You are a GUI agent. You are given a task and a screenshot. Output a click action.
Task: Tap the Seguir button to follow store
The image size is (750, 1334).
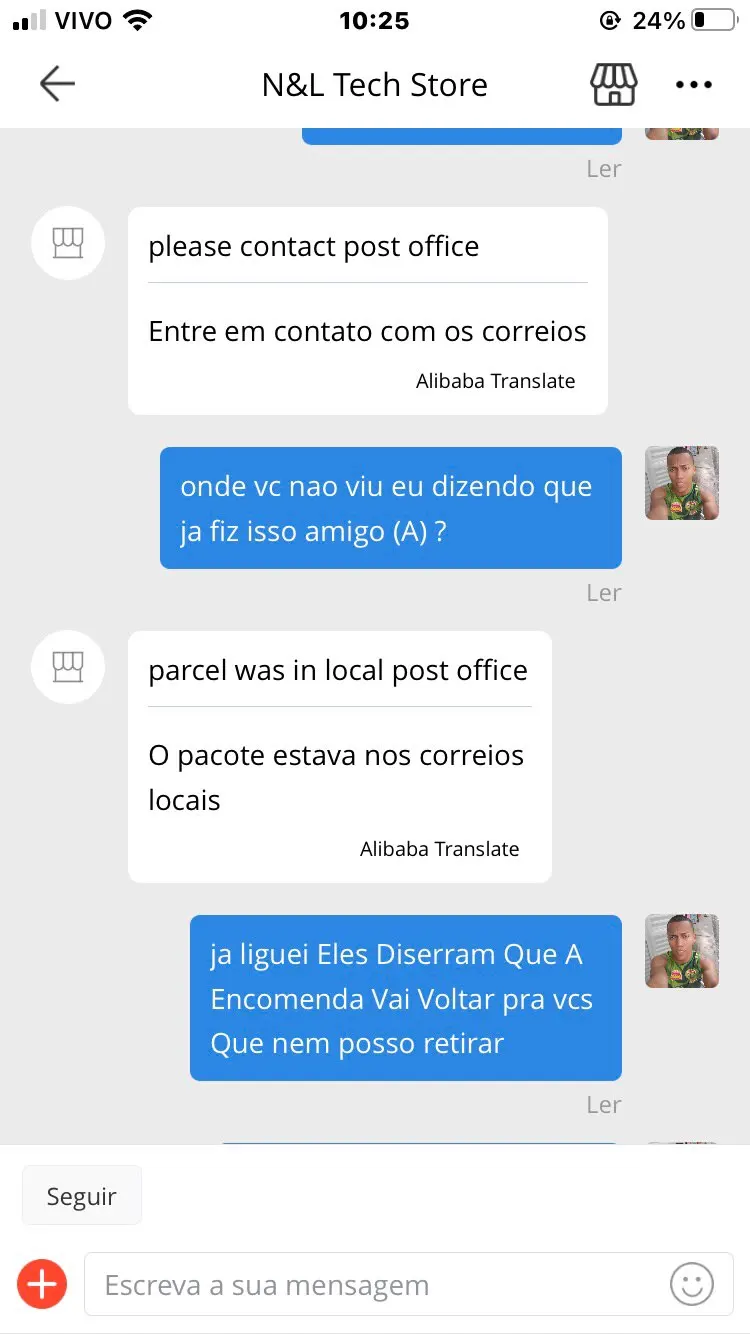click(x=82, y=1196)
